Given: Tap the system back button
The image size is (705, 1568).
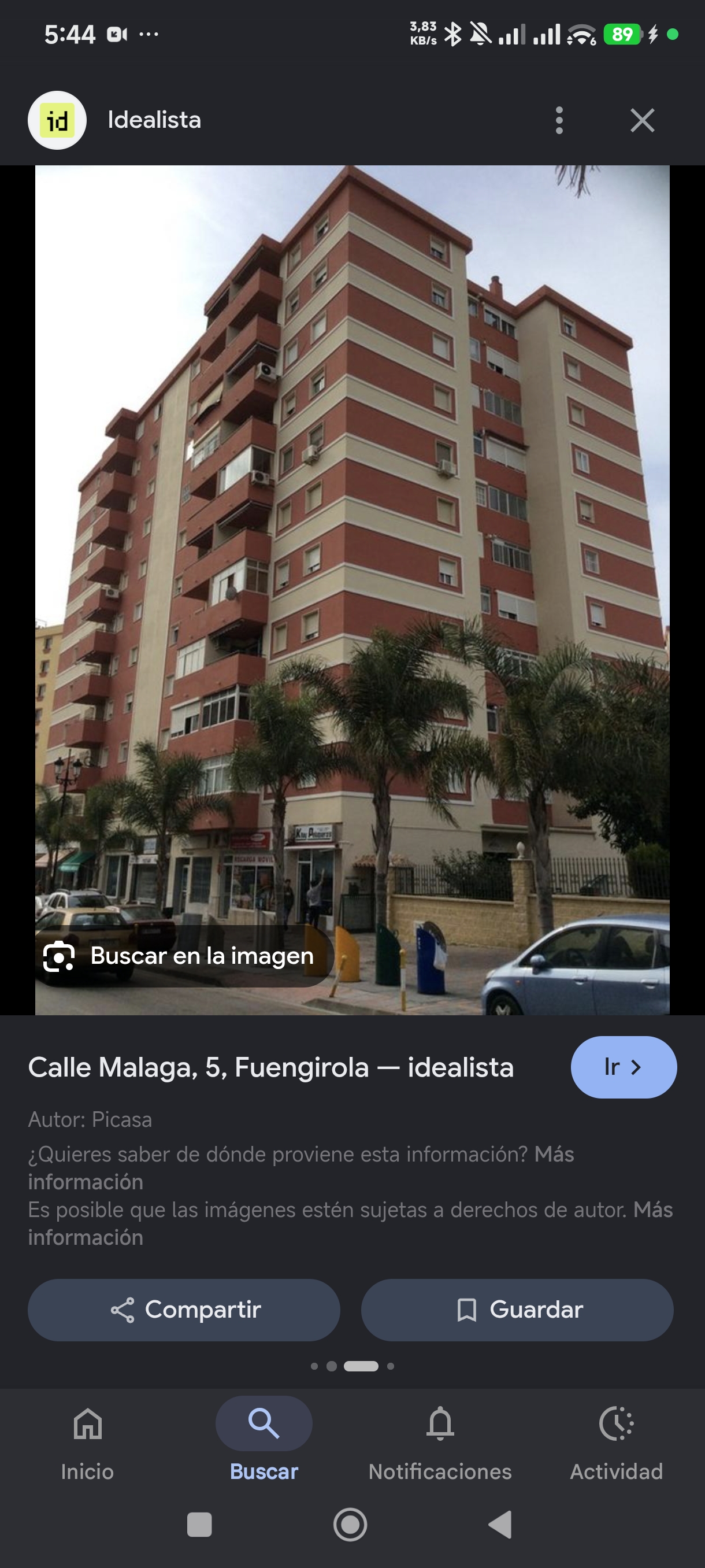Looking at the screenshot, I should pos(500,1525).
